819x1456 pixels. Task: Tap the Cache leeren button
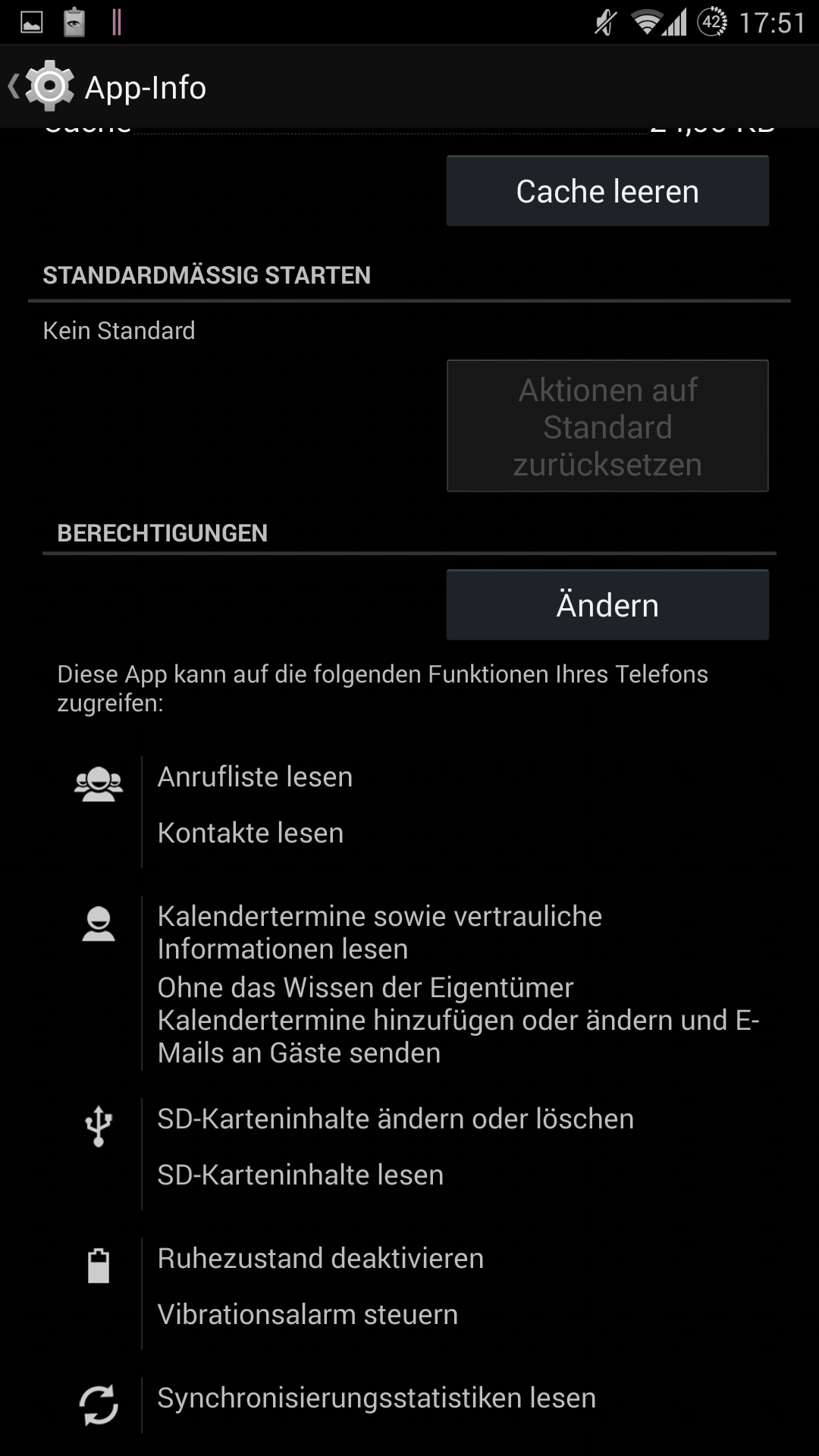[607, 191]
